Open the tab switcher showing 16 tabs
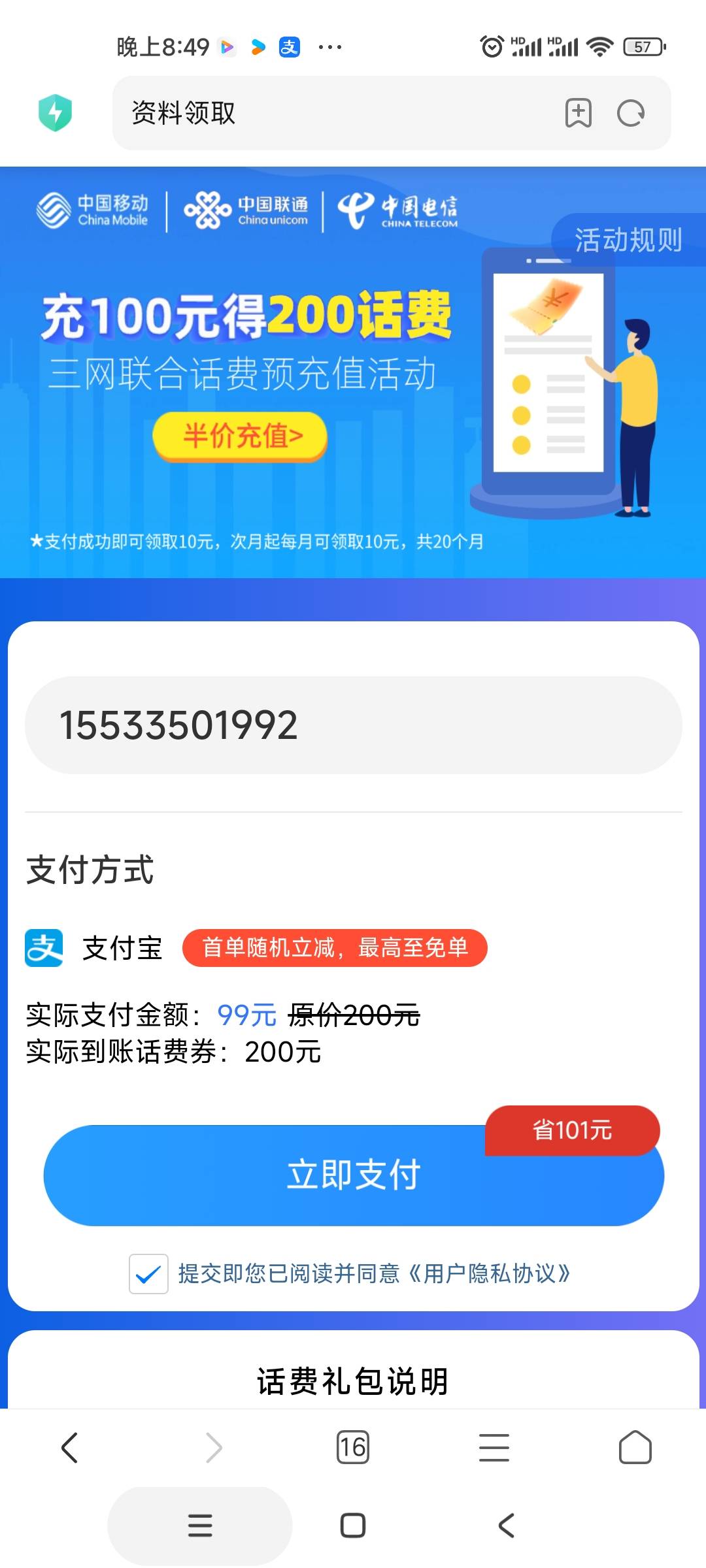Image resolution: width=706 pixels, height=1568 pixels. point(352,1447)
